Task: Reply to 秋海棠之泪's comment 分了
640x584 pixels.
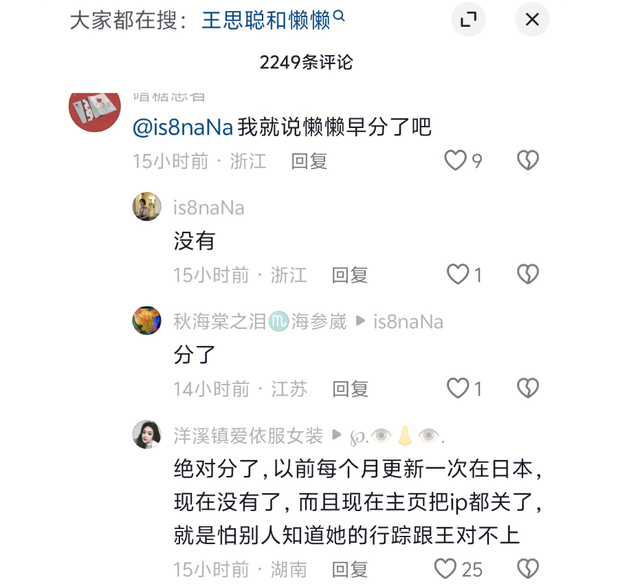Action: 350,388
